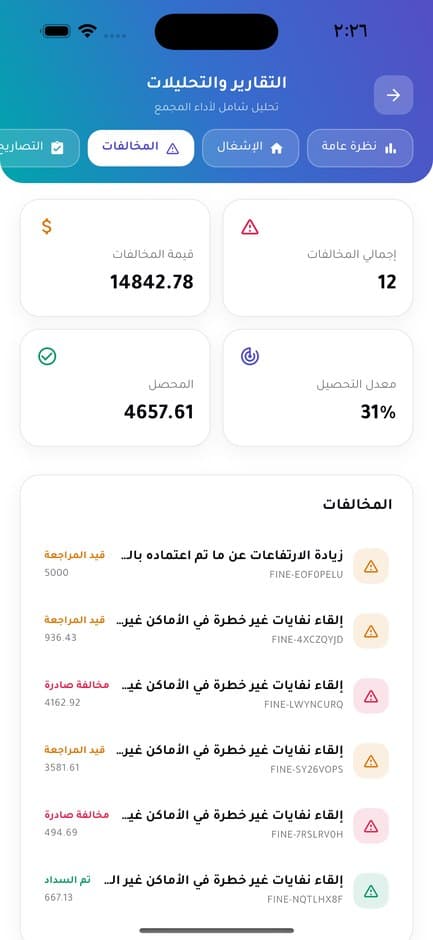Open violation FINE-LWYNCURQ
This screenshot has width=433, height=940.
pyautogui.click(x=216, y=695)
